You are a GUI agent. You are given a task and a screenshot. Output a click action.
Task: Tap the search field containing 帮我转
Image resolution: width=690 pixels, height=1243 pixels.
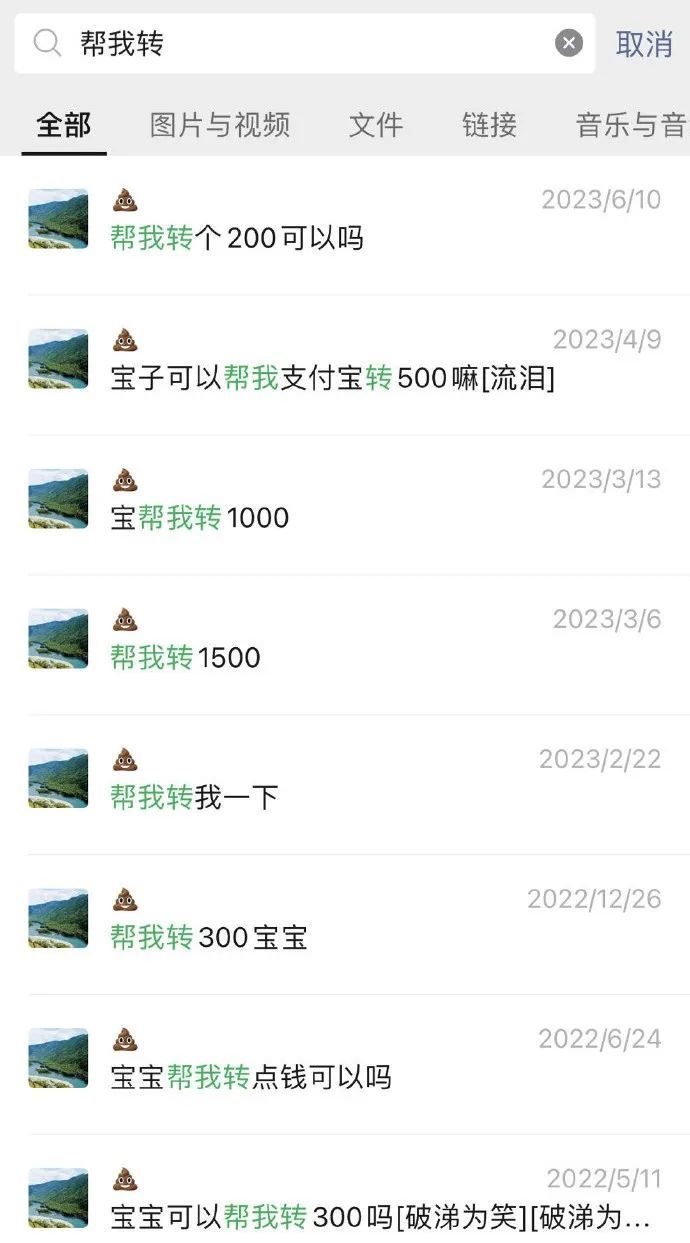tap(300, 43)
